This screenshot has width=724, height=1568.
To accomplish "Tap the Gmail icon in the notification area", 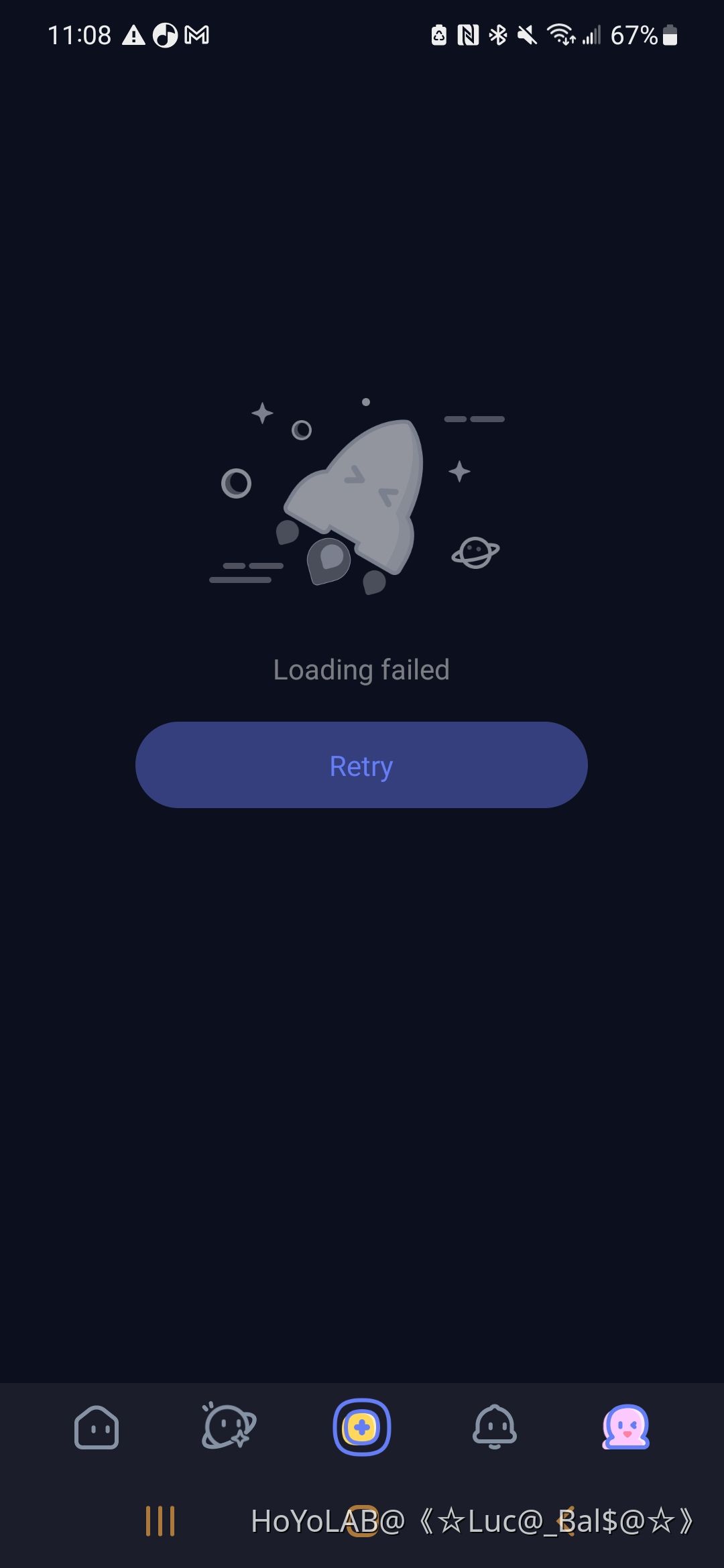I will (x=196, y=35).
